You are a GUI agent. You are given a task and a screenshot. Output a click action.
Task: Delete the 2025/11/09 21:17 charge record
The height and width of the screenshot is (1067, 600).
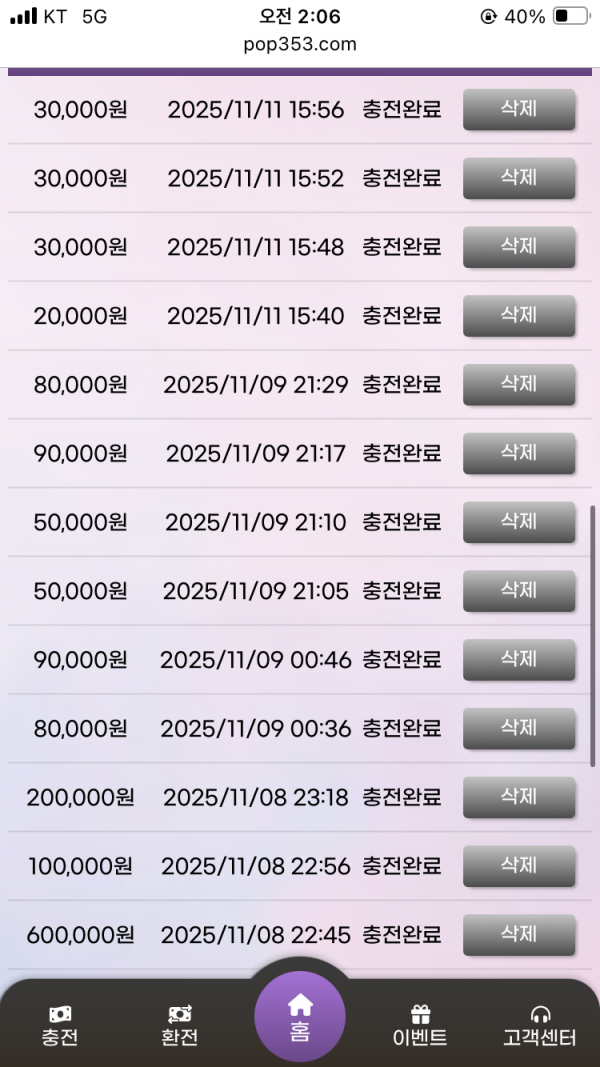coord(518,454)
